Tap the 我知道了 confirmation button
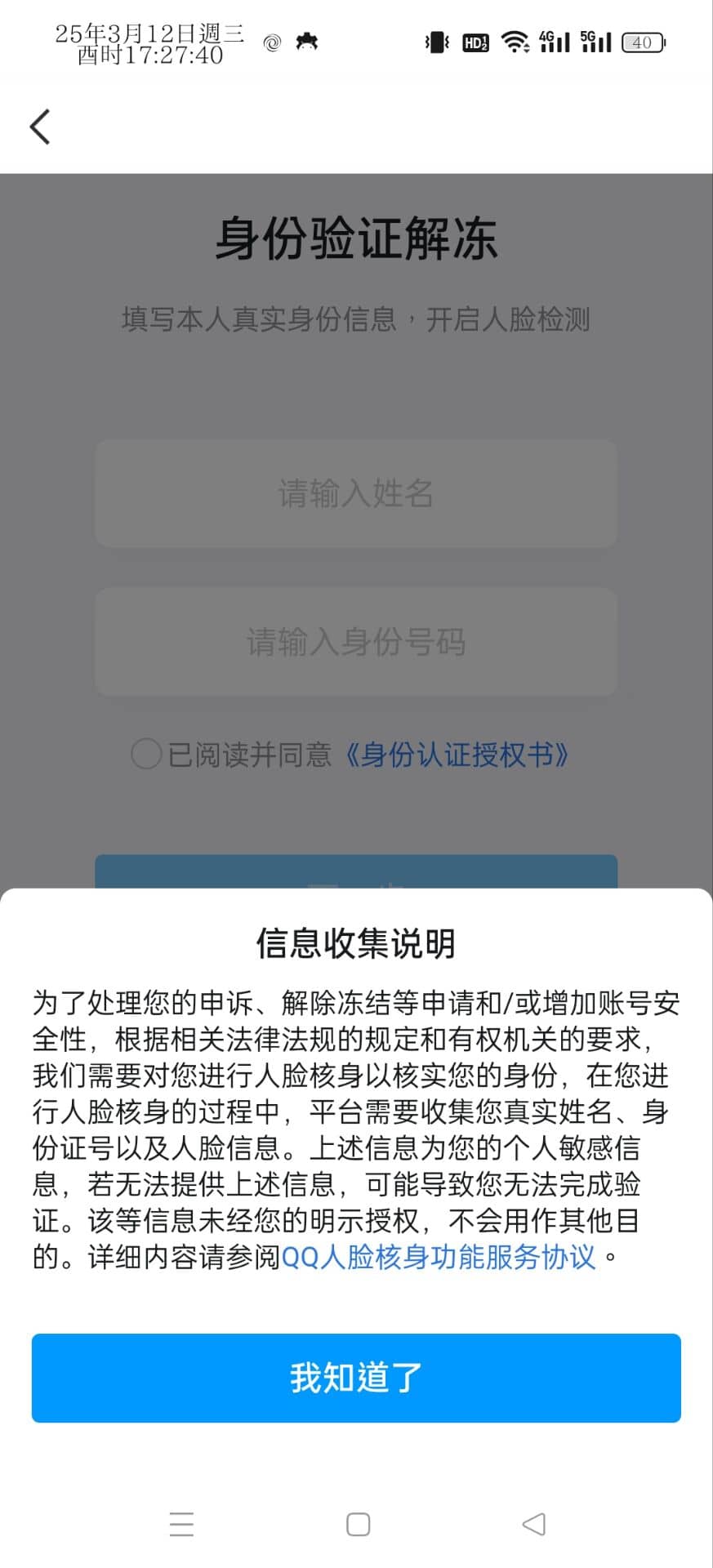 pos(356,1378)
